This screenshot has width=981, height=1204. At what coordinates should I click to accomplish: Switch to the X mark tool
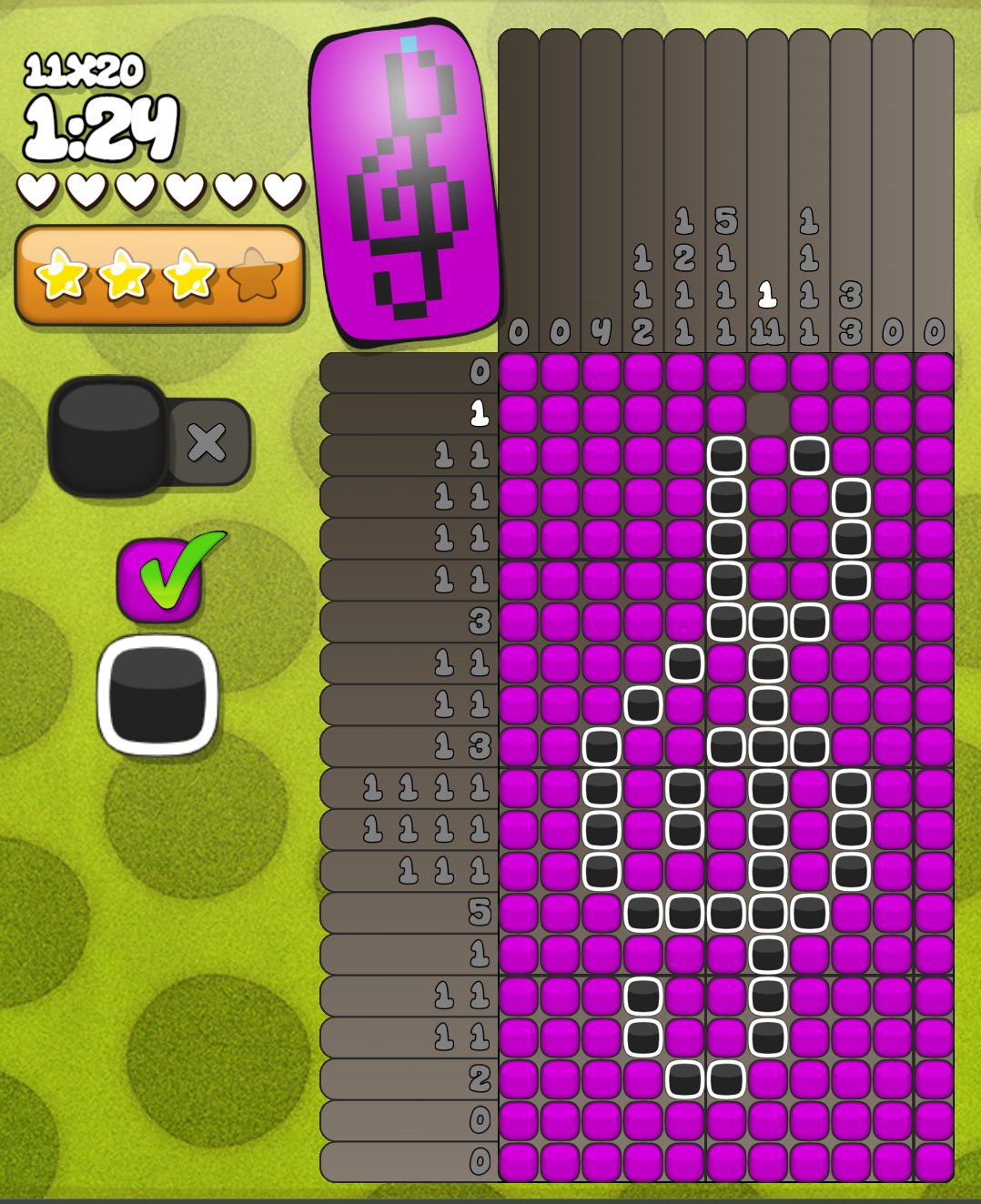coord(208,443)
